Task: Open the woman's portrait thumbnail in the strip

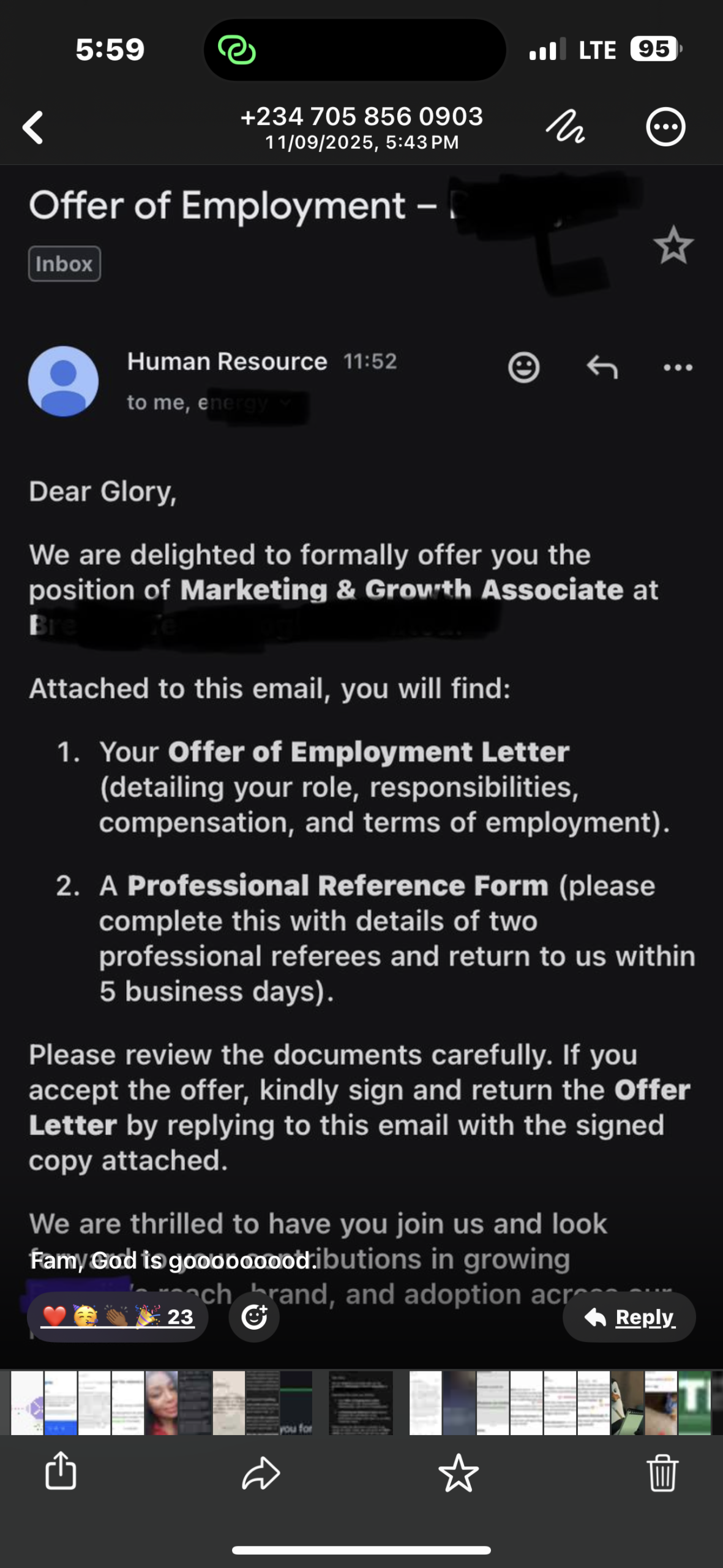Action: point(161,1403)
